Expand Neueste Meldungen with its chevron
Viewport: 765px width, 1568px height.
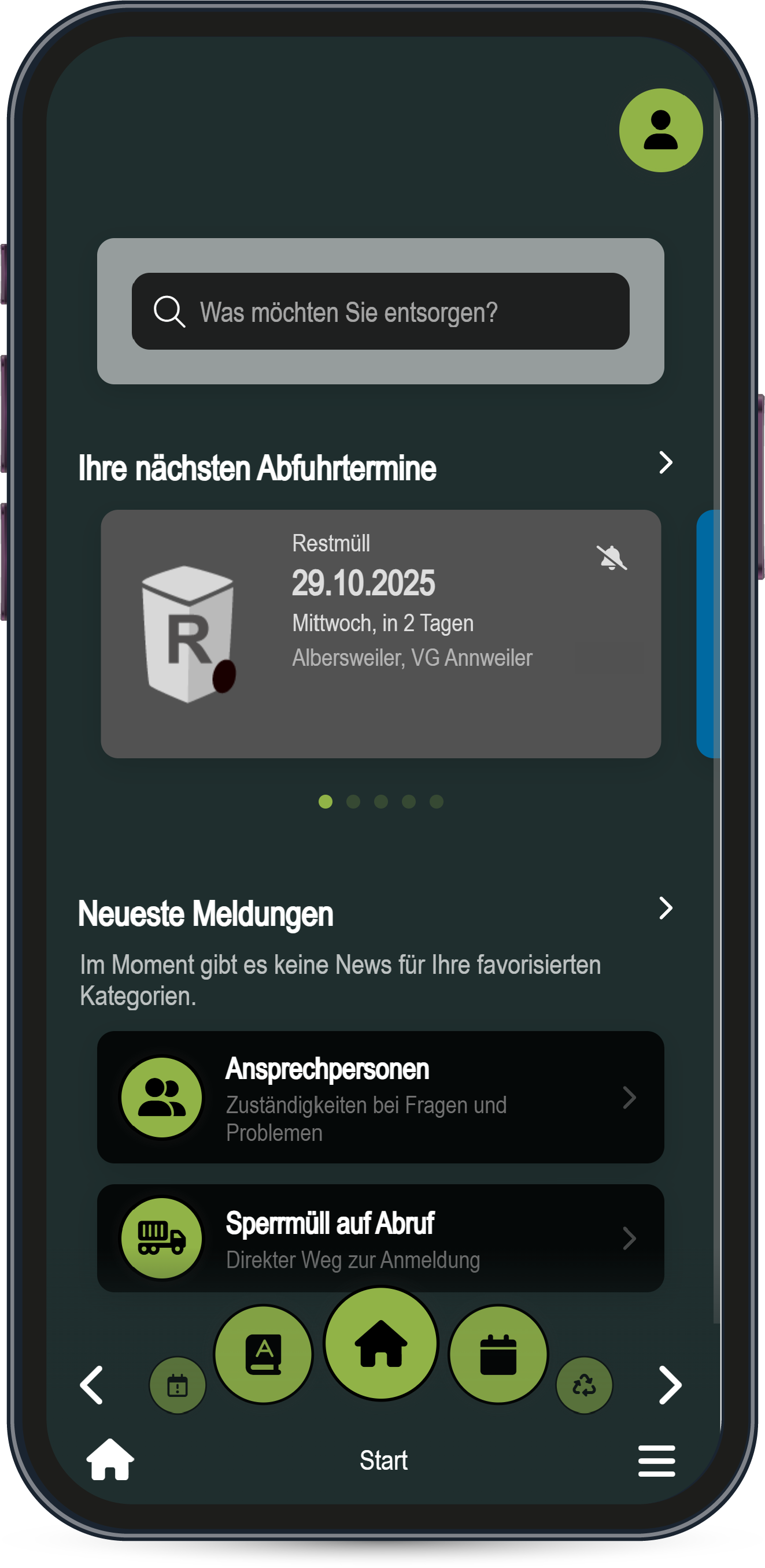click(x=666, y=908)
